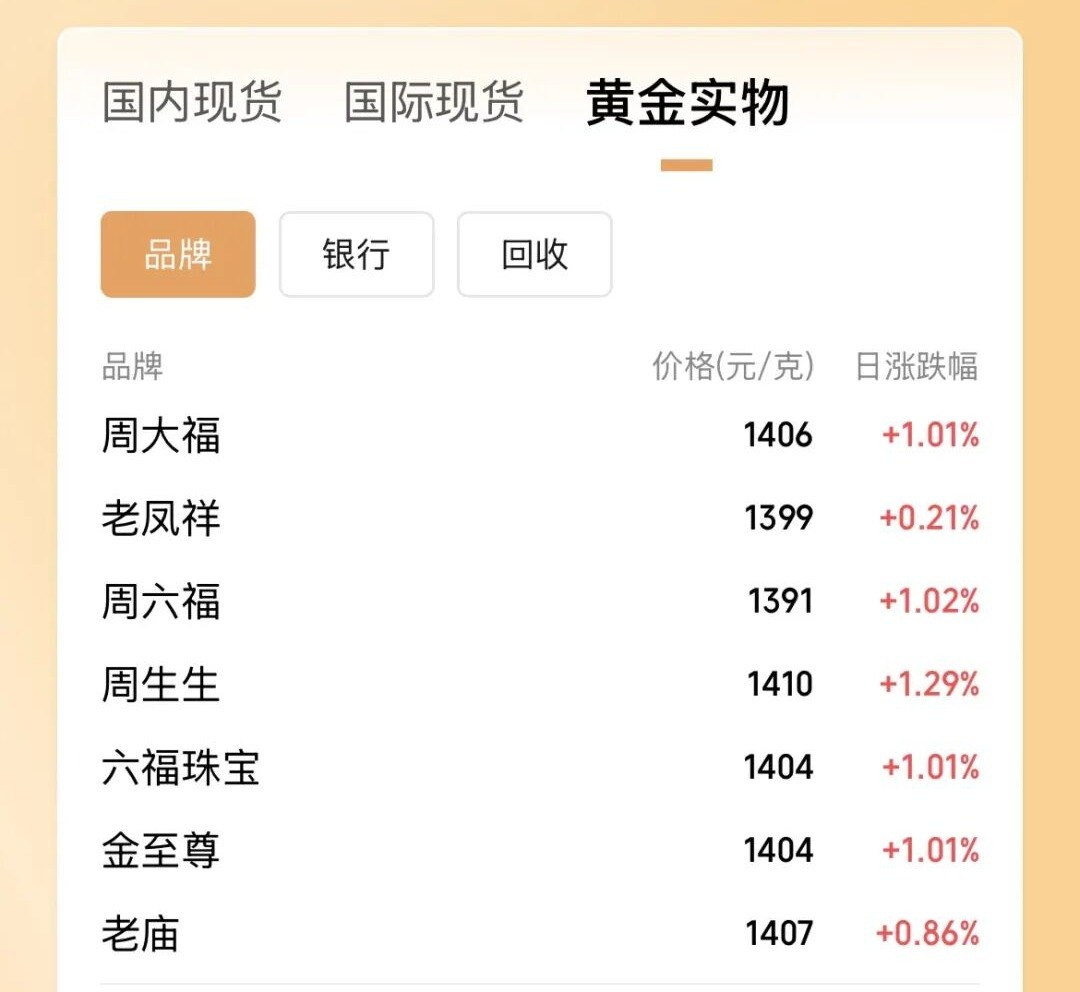Select the 品牌 filter chip

[x=178, y=254]
